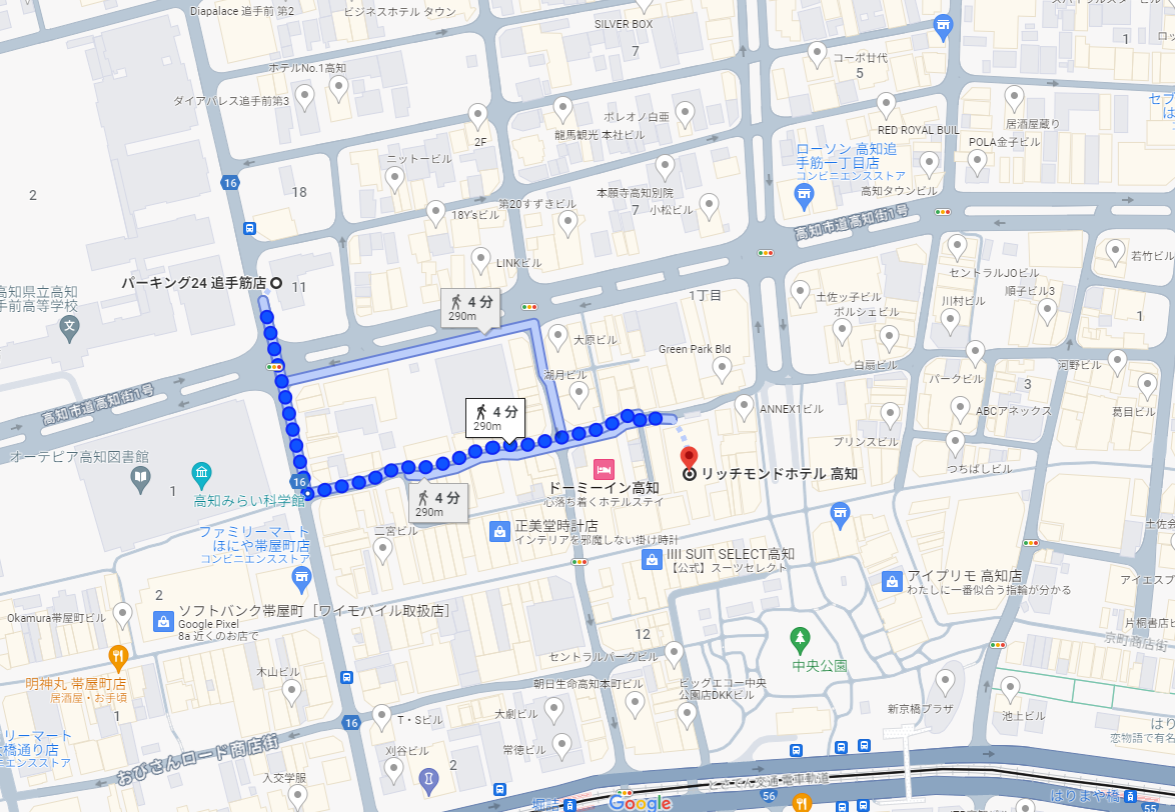Tap the LINKビル building pin
This screenshot has width=1175, height=812.
coord(481,259)
